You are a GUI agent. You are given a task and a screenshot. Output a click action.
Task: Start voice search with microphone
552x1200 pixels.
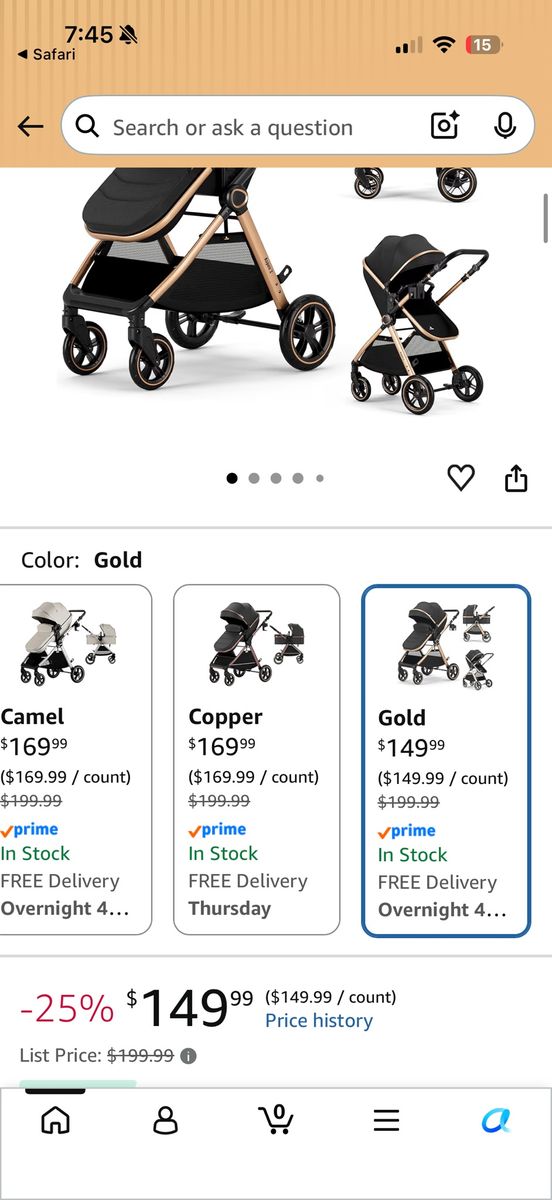(505, 126)
